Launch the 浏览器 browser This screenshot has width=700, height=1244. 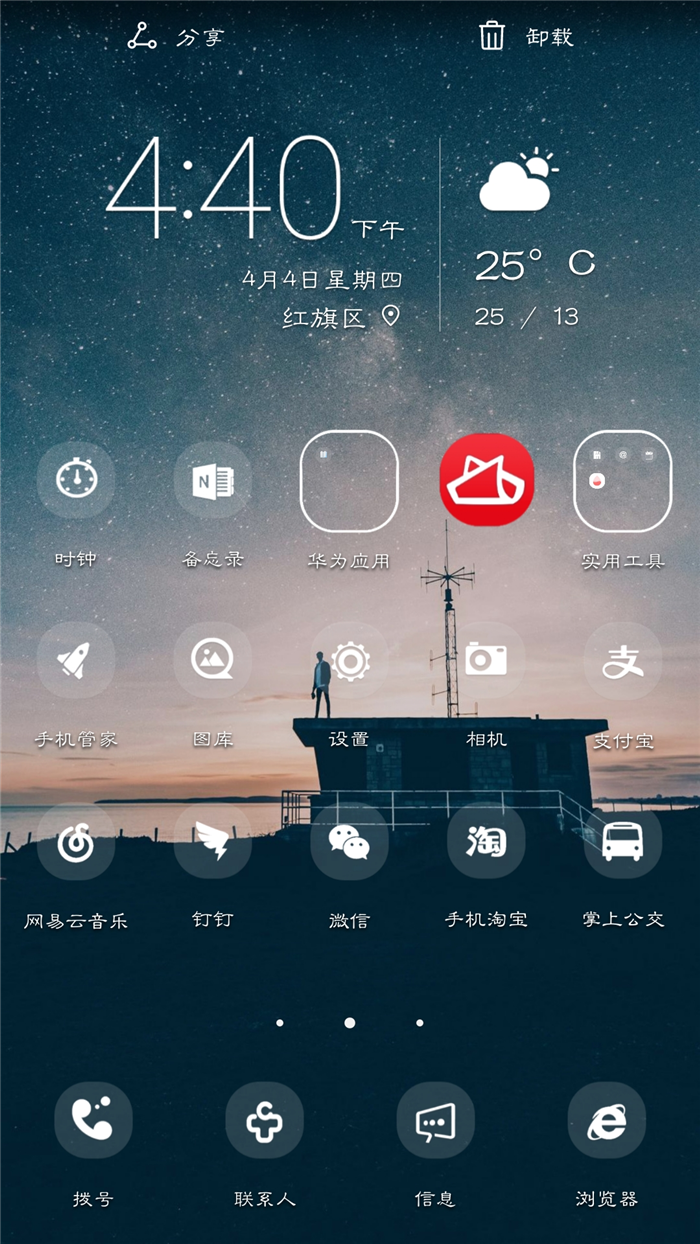(x=606, y=1120)
